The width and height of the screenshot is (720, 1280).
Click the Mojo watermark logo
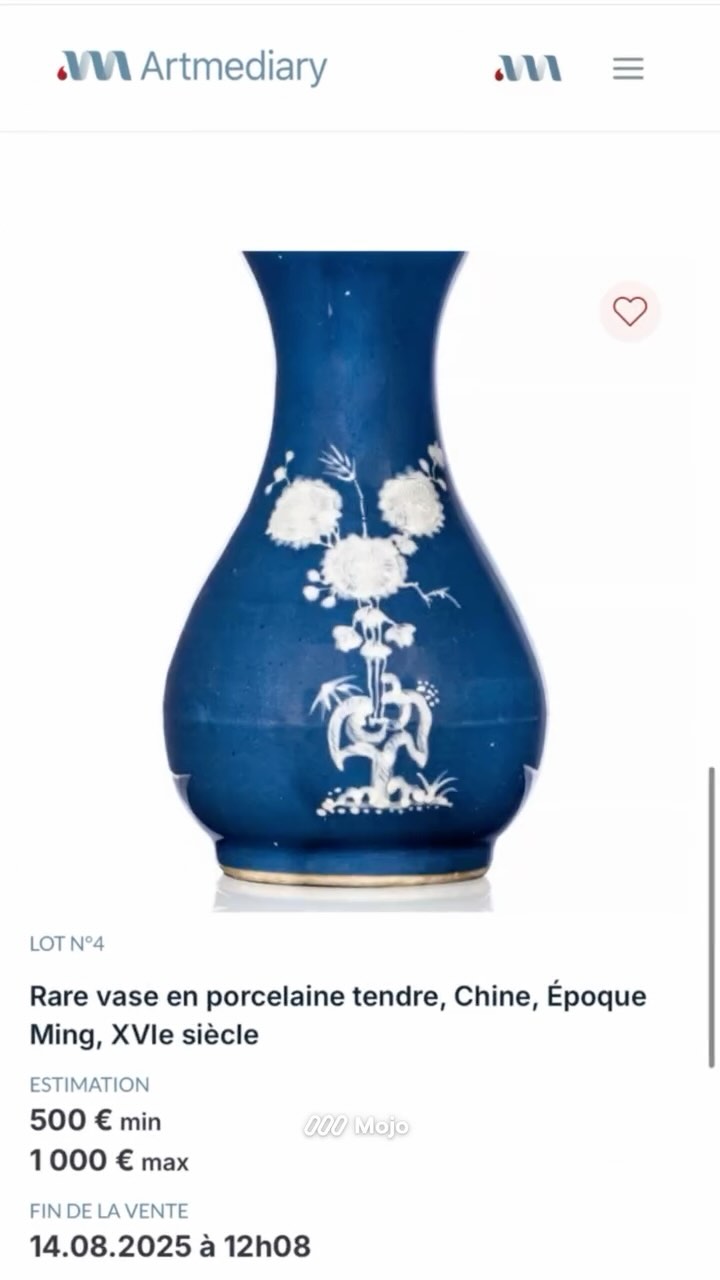coord(357,1124)
